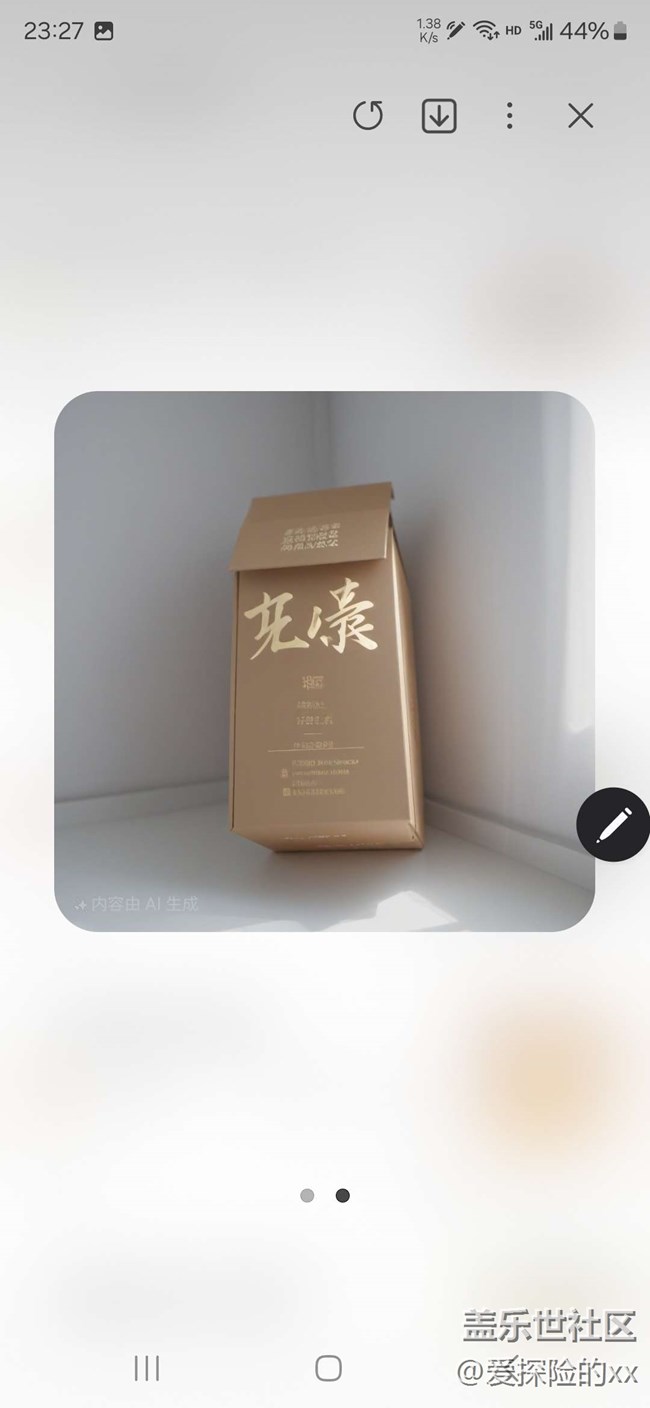Go to the home screen

[x=328, y=1368]
